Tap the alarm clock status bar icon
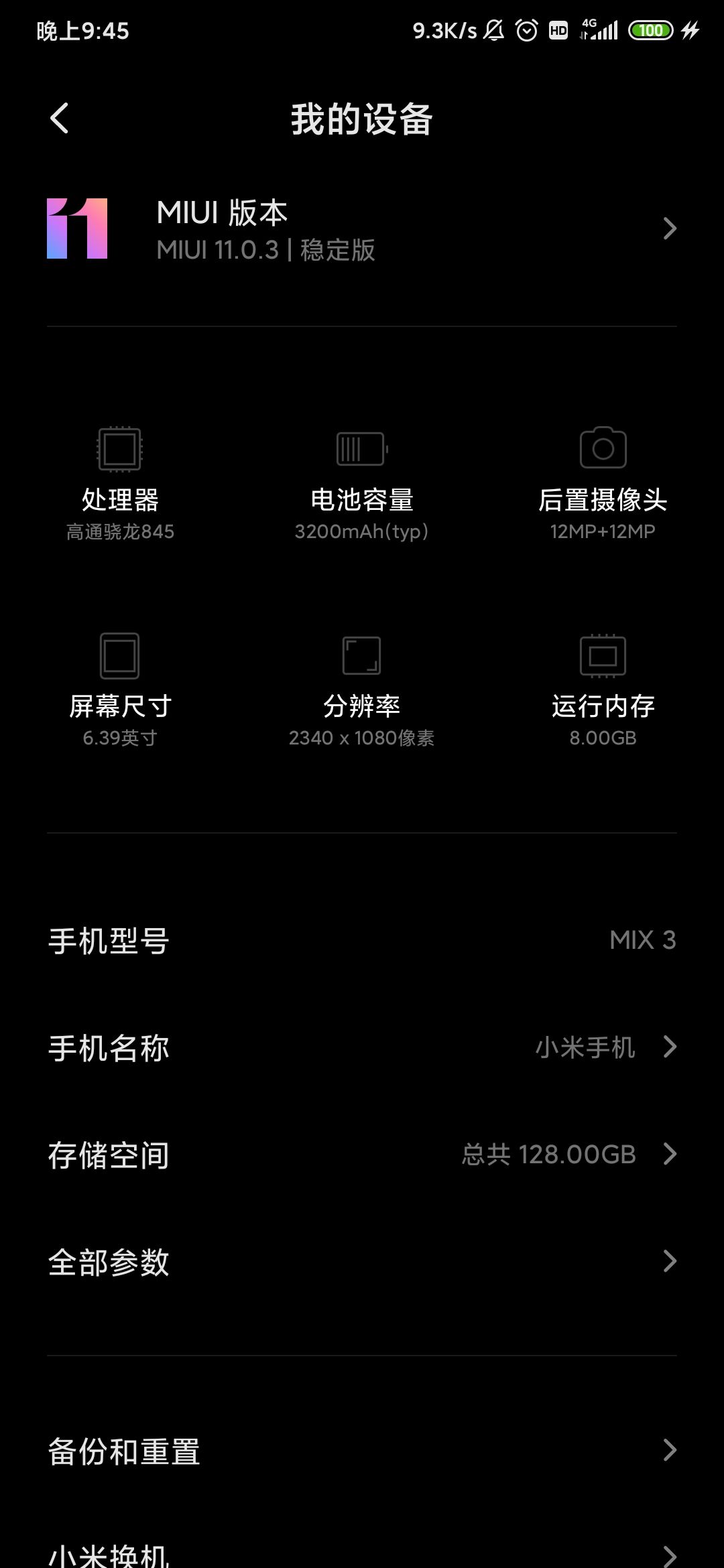 (x=526, y=30)
